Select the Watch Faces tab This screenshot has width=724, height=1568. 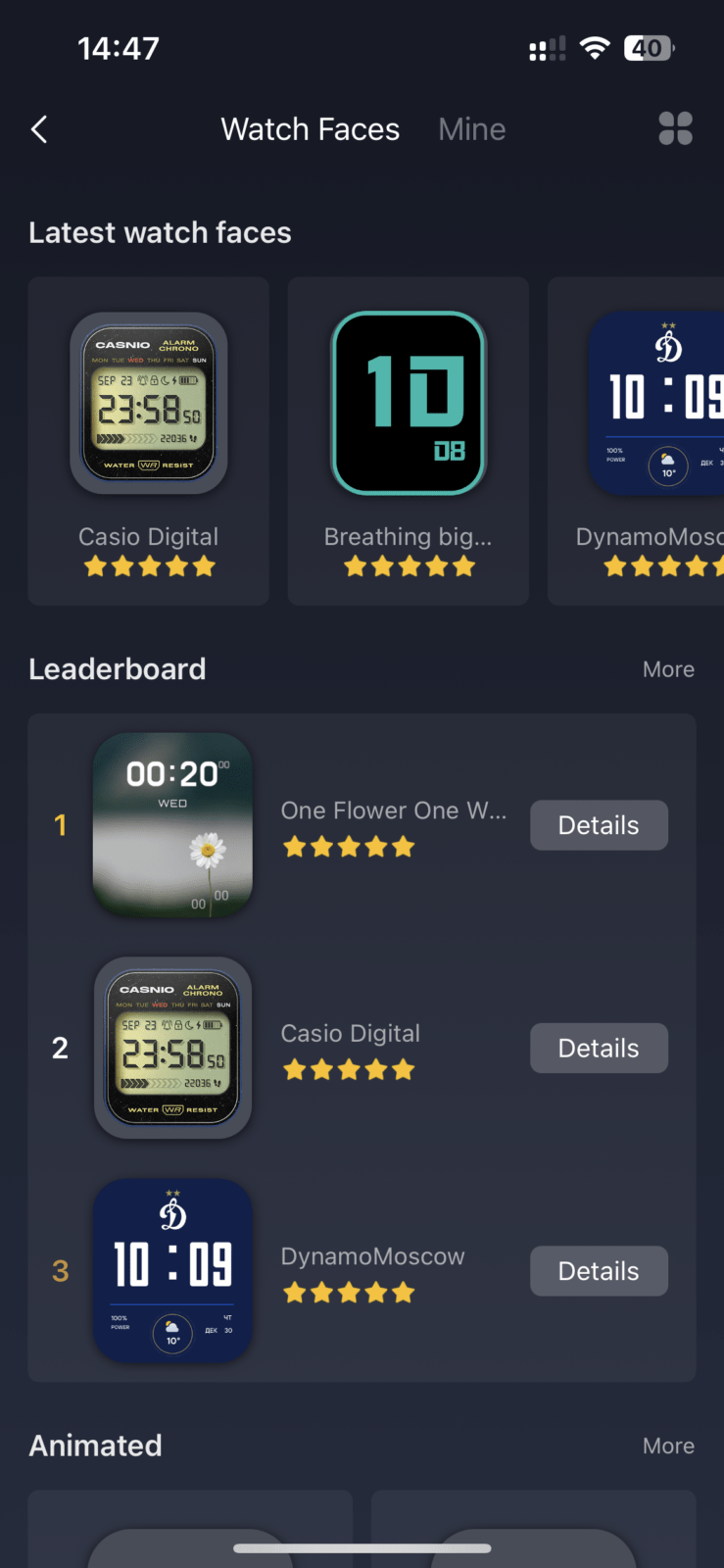[310, 129]
